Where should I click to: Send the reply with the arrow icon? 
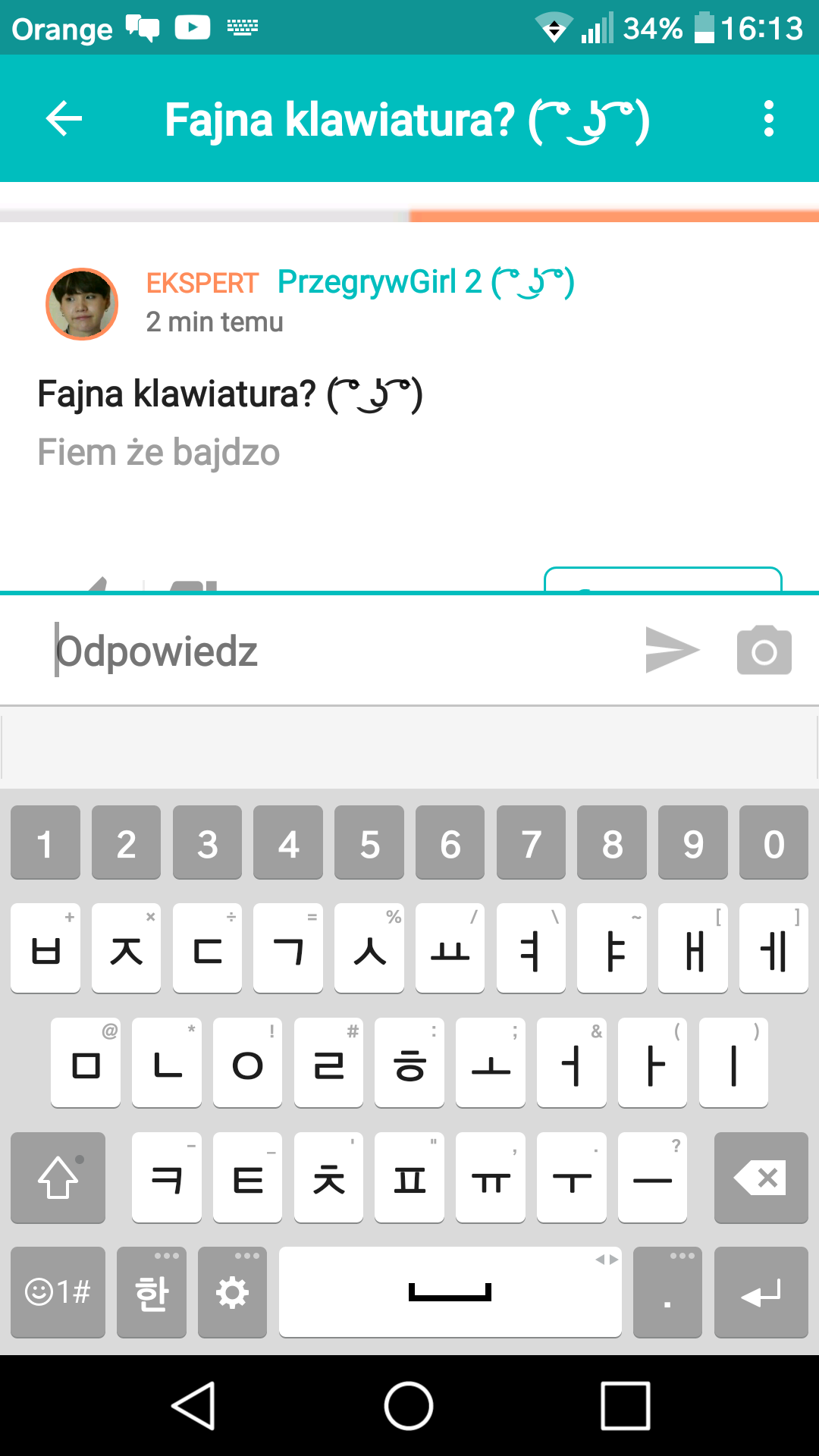(671, 650)
